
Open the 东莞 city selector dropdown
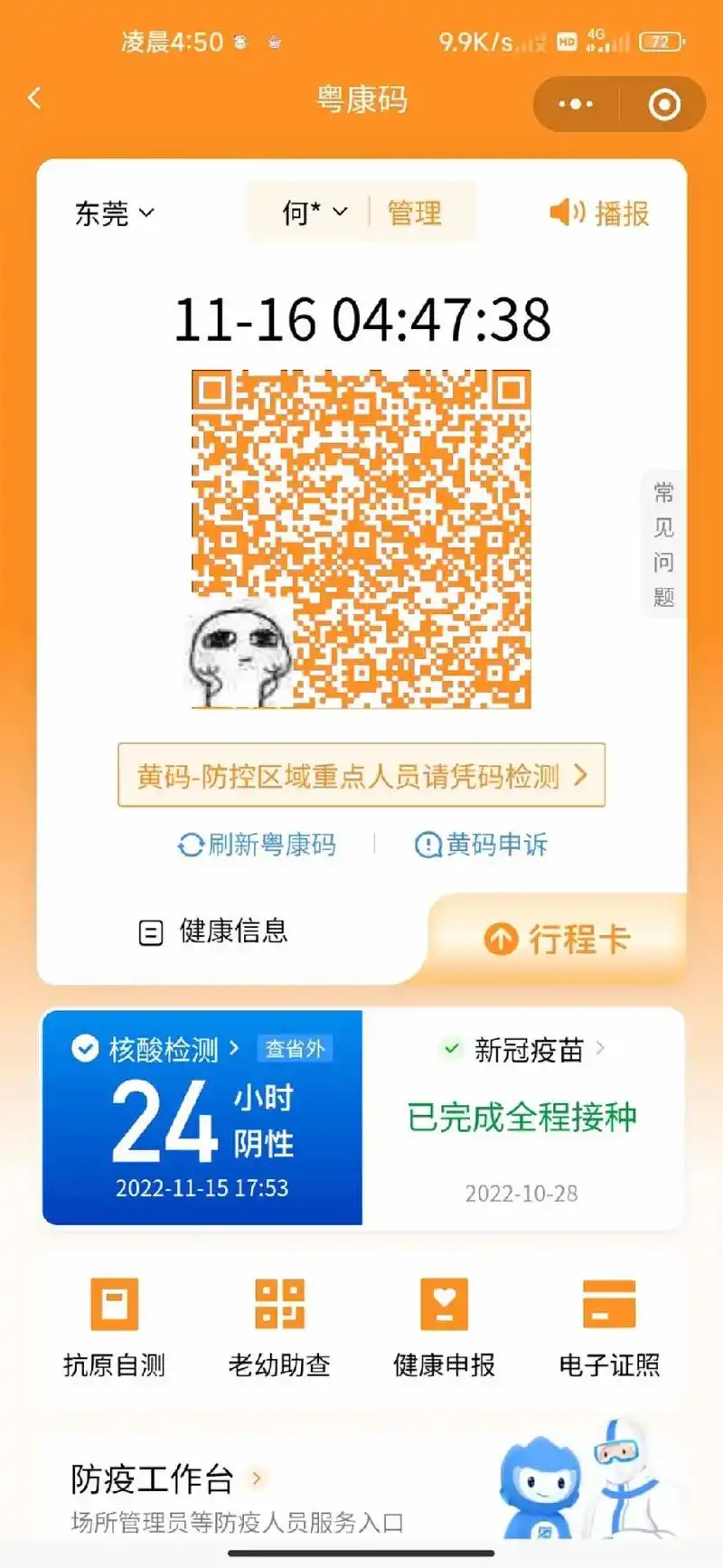click(x=113, y=213)
